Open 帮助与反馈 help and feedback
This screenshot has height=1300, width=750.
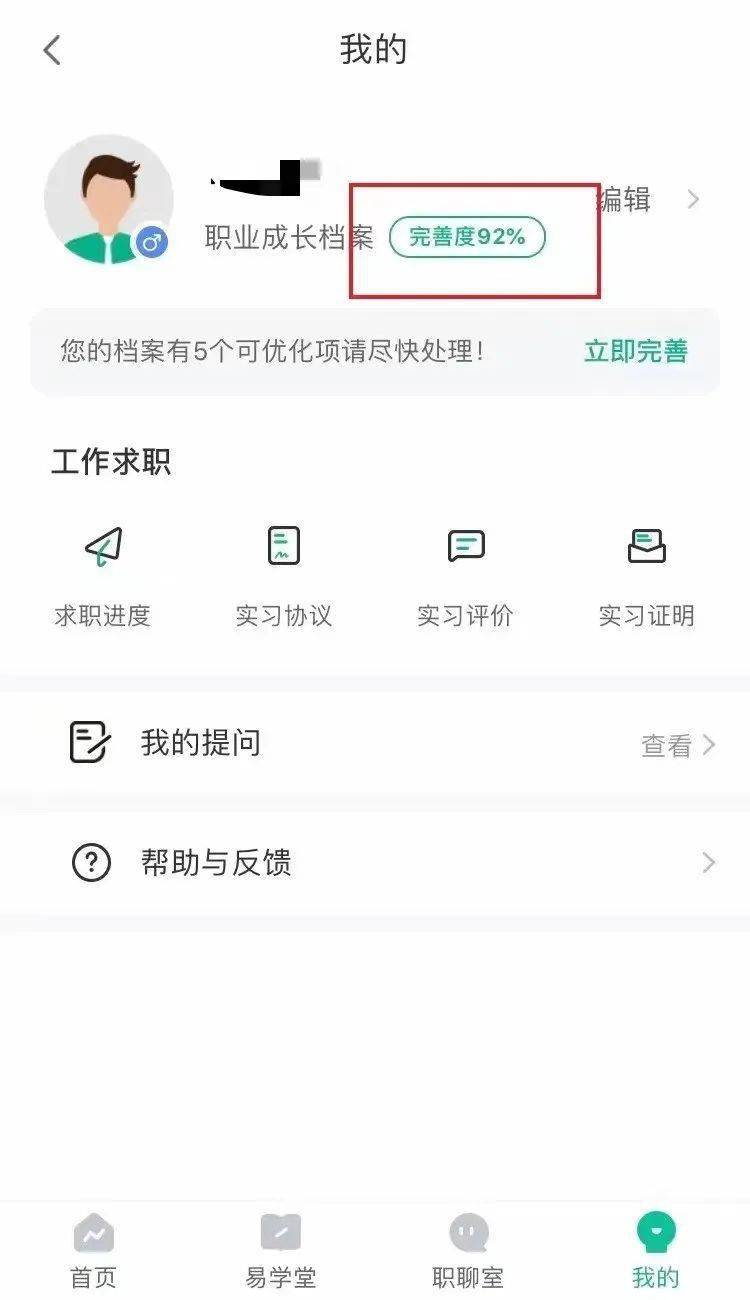[x=375, y=862]
